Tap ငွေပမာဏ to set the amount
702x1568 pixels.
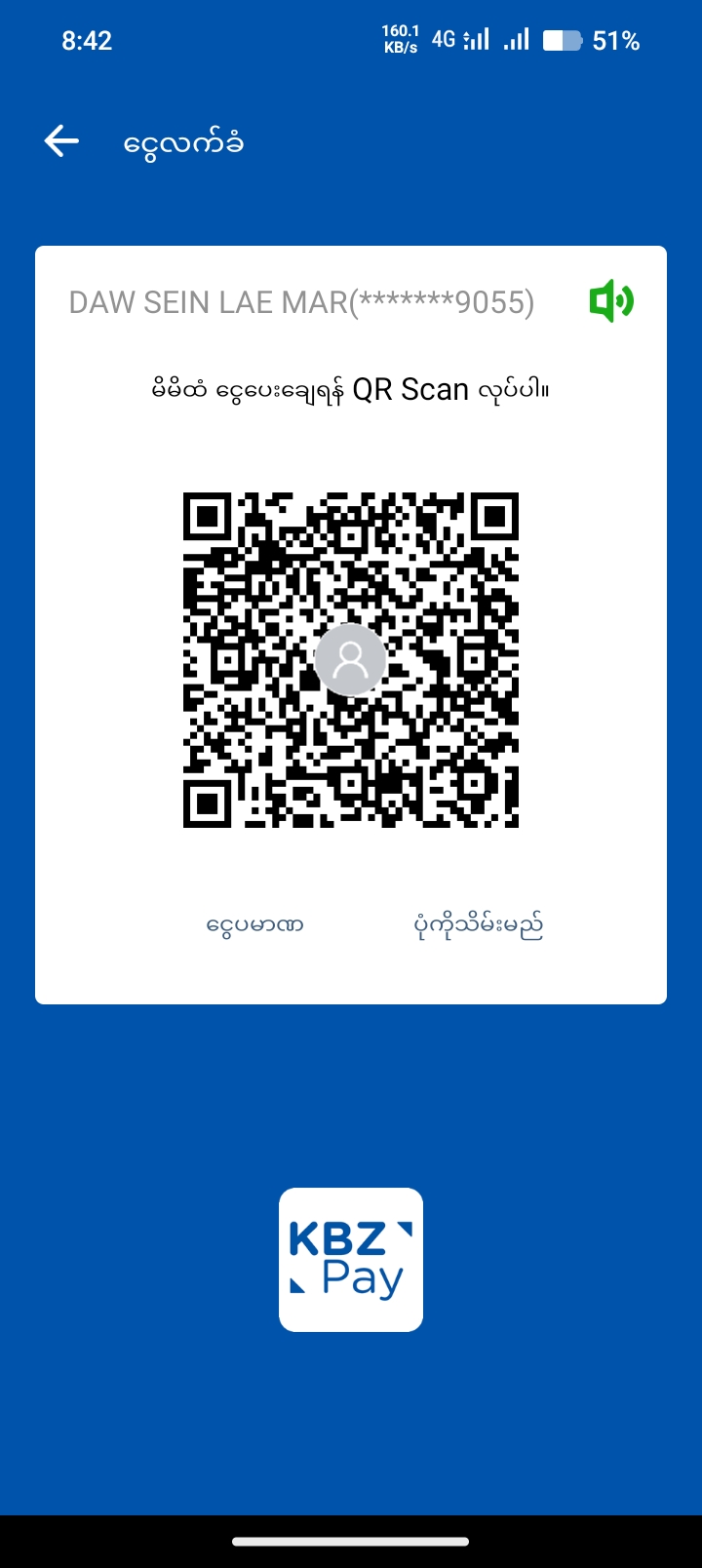[254, 924]
